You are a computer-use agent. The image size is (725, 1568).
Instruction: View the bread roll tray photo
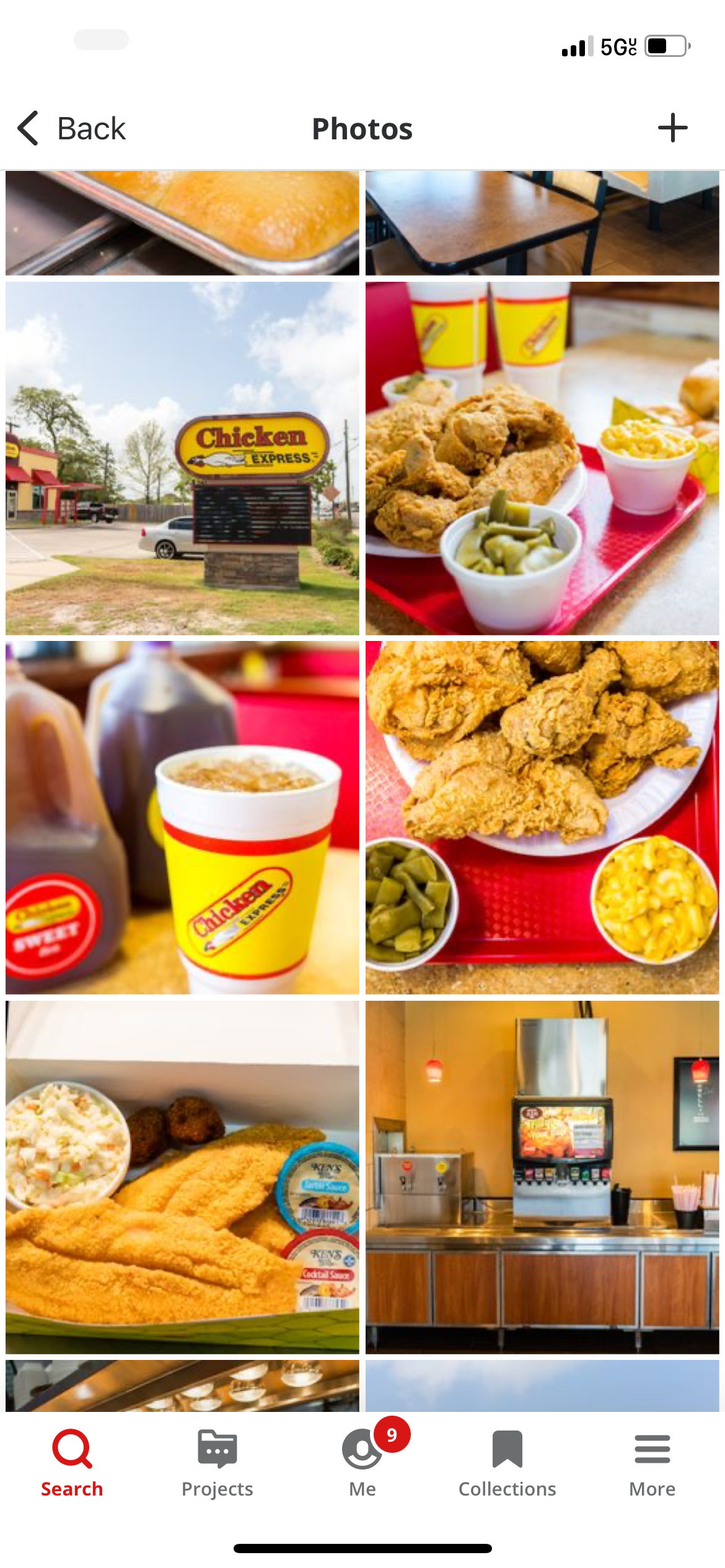point(182,223)
